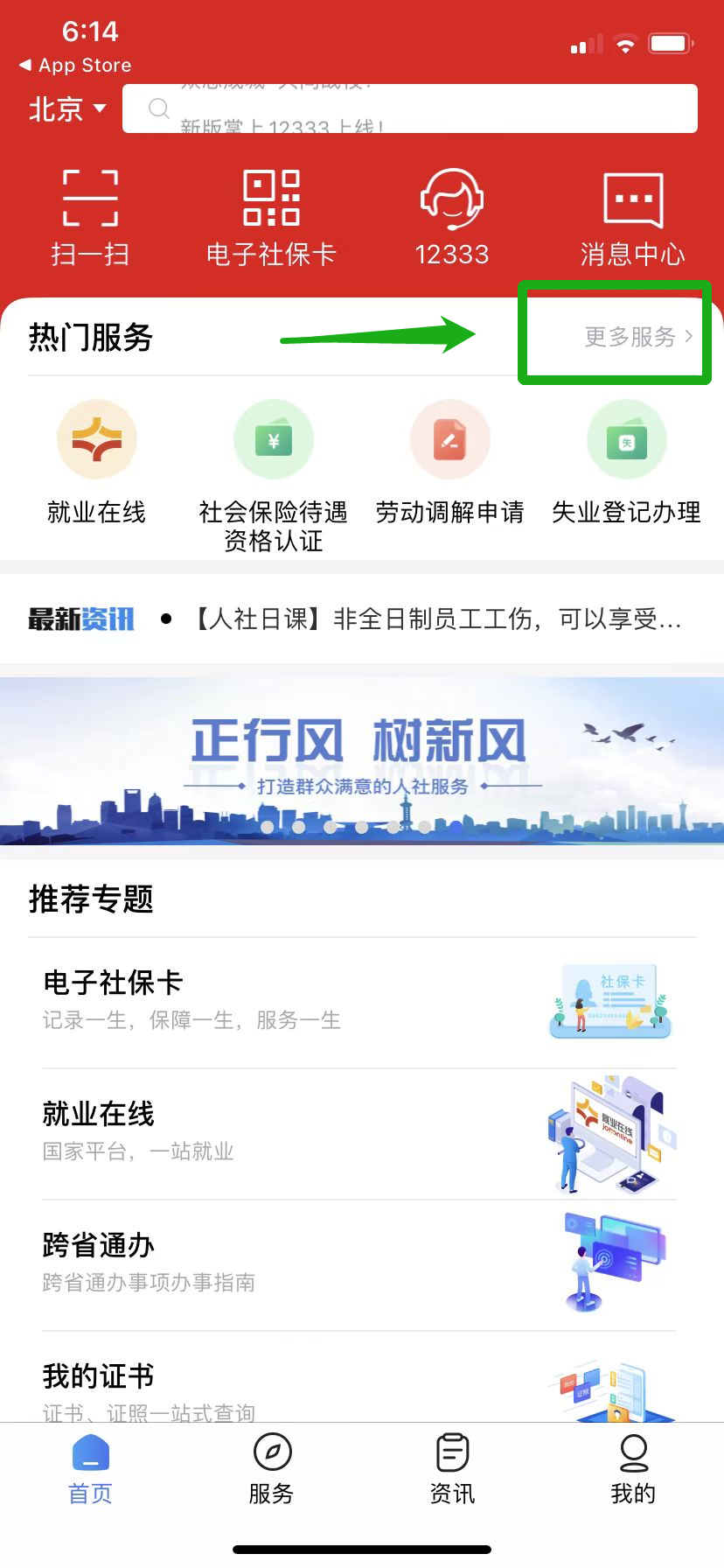
Task: Switch to the 资讯 tab
Action: click(452, 1469)
